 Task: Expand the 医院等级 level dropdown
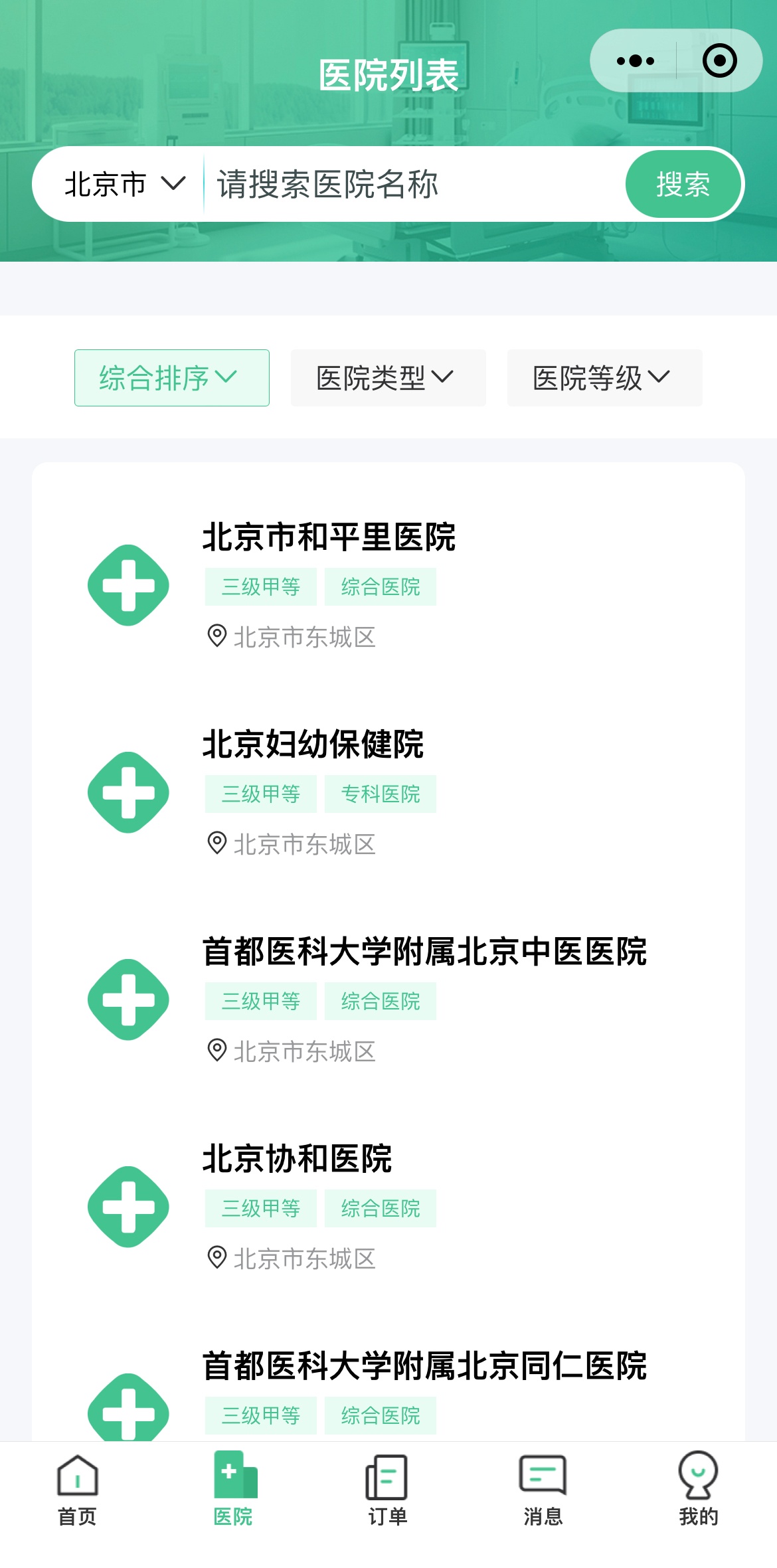point(603,377)
